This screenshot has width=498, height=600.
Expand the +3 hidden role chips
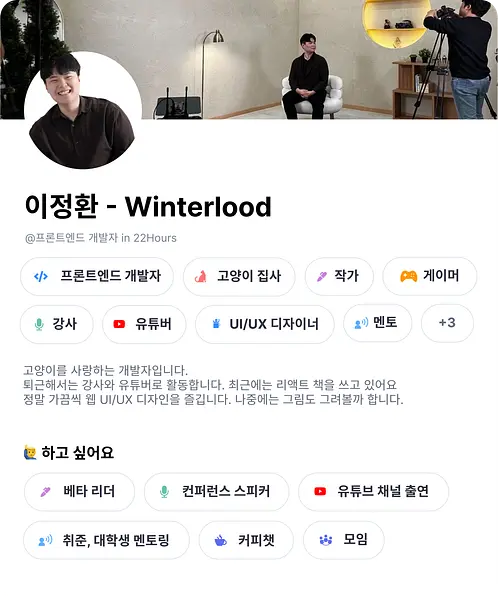(447, 323)
